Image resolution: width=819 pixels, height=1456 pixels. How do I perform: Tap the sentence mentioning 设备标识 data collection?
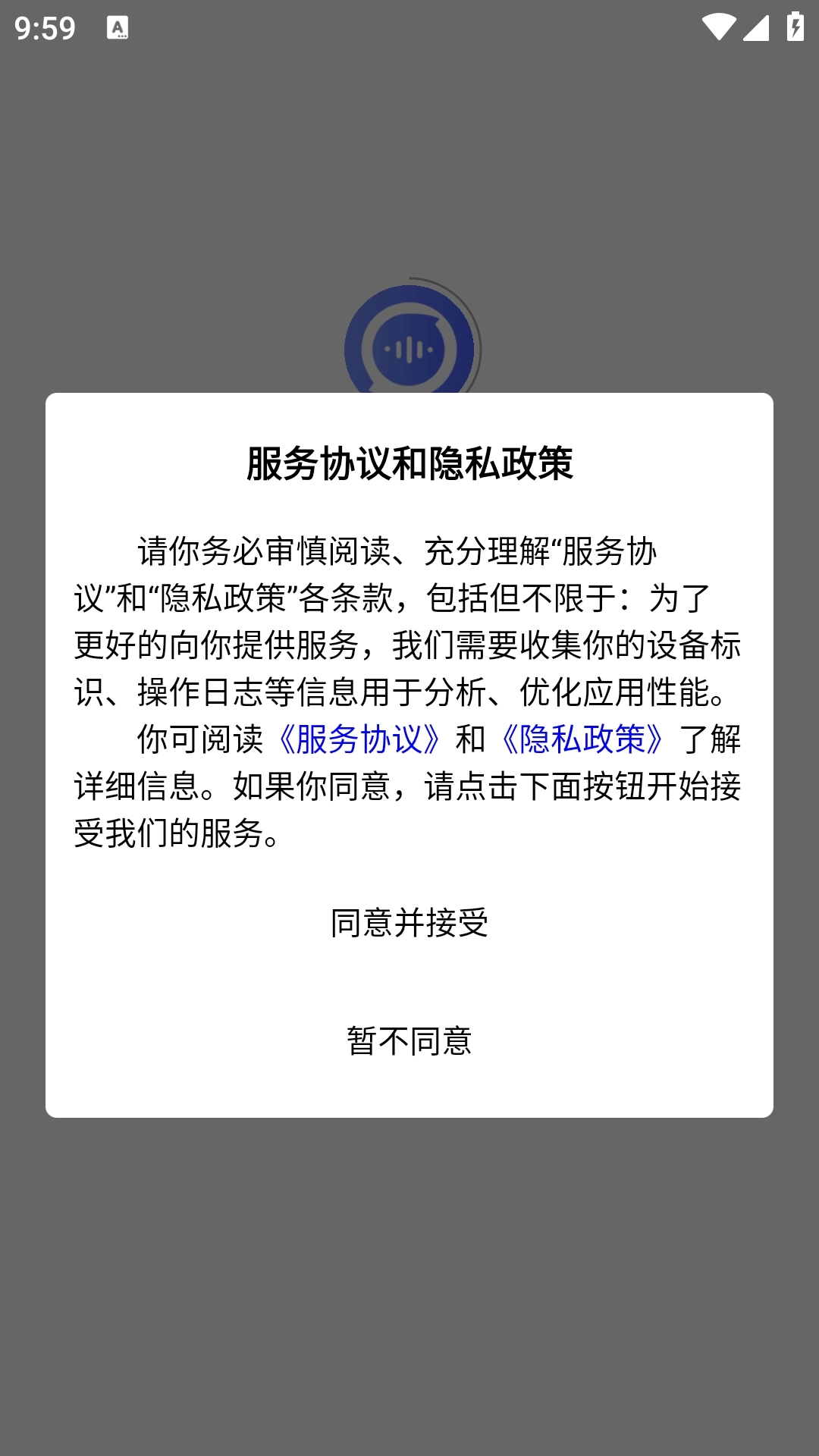pyautogui.click(x=409, y=645)
